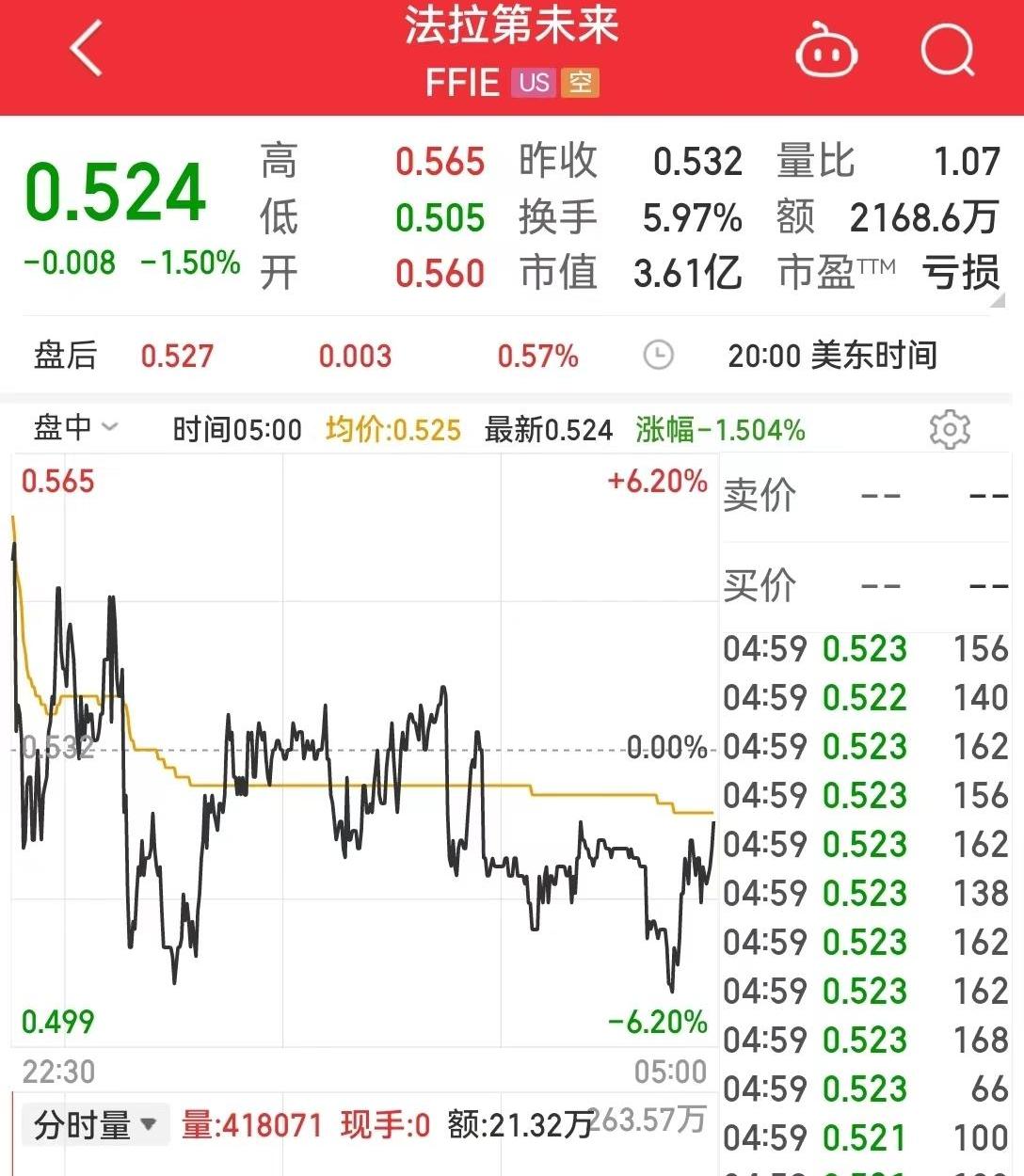Open chart settings gear
The width and height of the screenshot is (1024, 1176).
pos(949,429)
